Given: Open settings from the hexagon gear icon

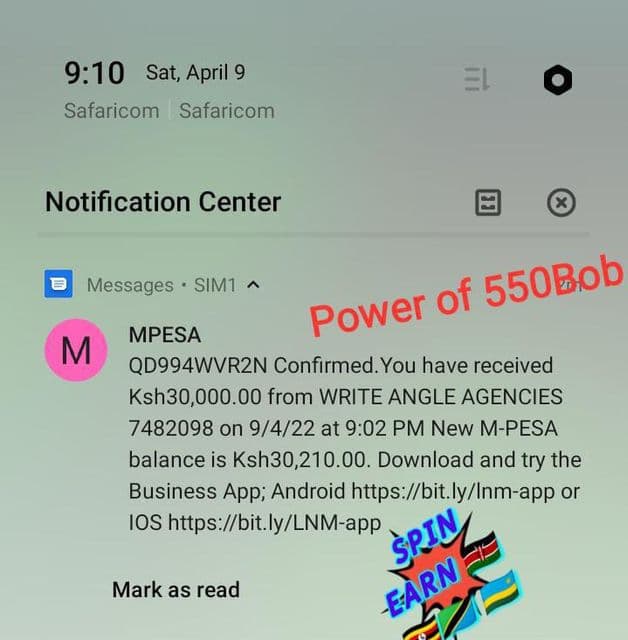Looking at the screenshot, I should pos(557,81).
